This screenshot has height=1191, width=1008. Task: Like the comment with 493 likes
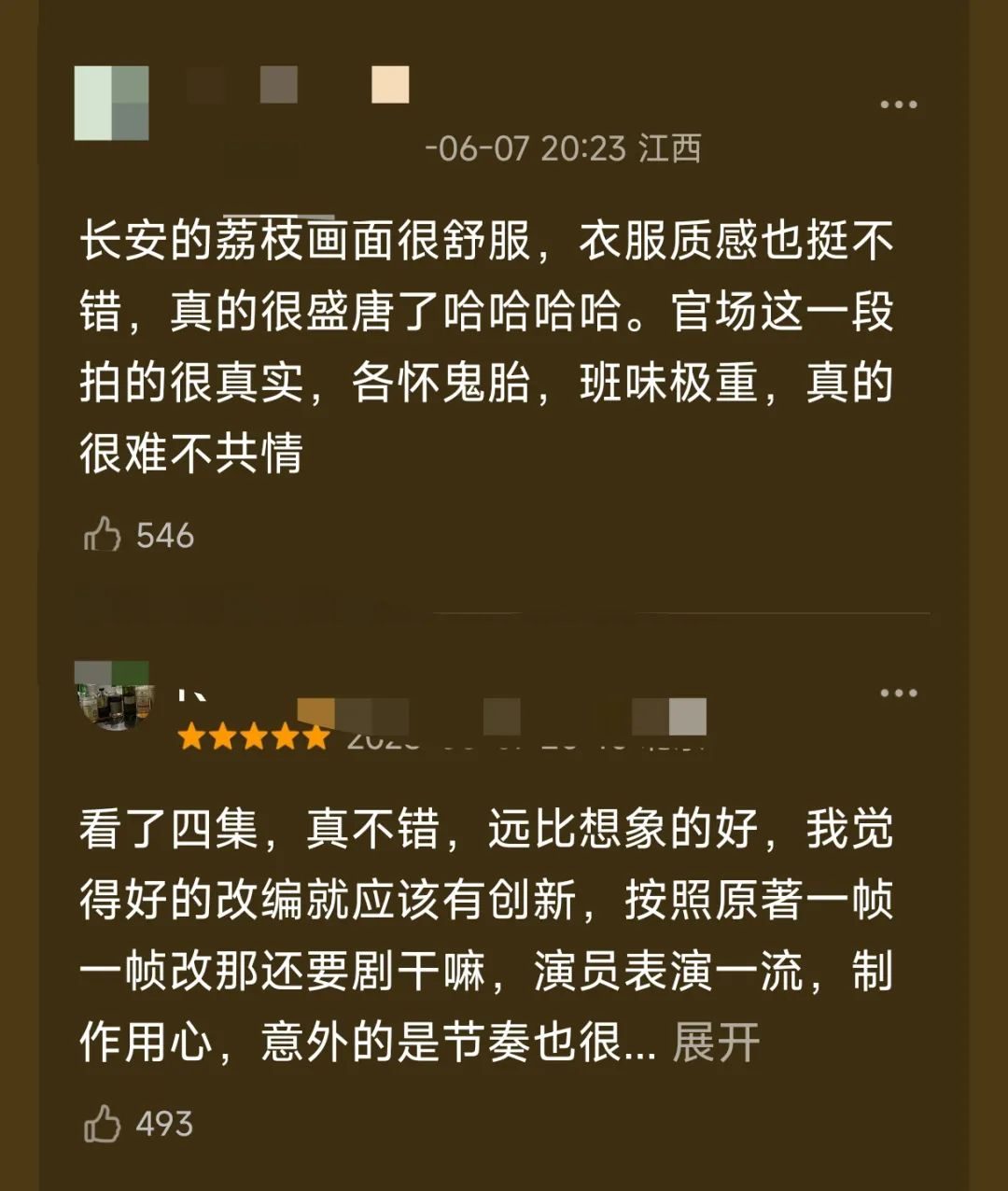(103, 1123)
